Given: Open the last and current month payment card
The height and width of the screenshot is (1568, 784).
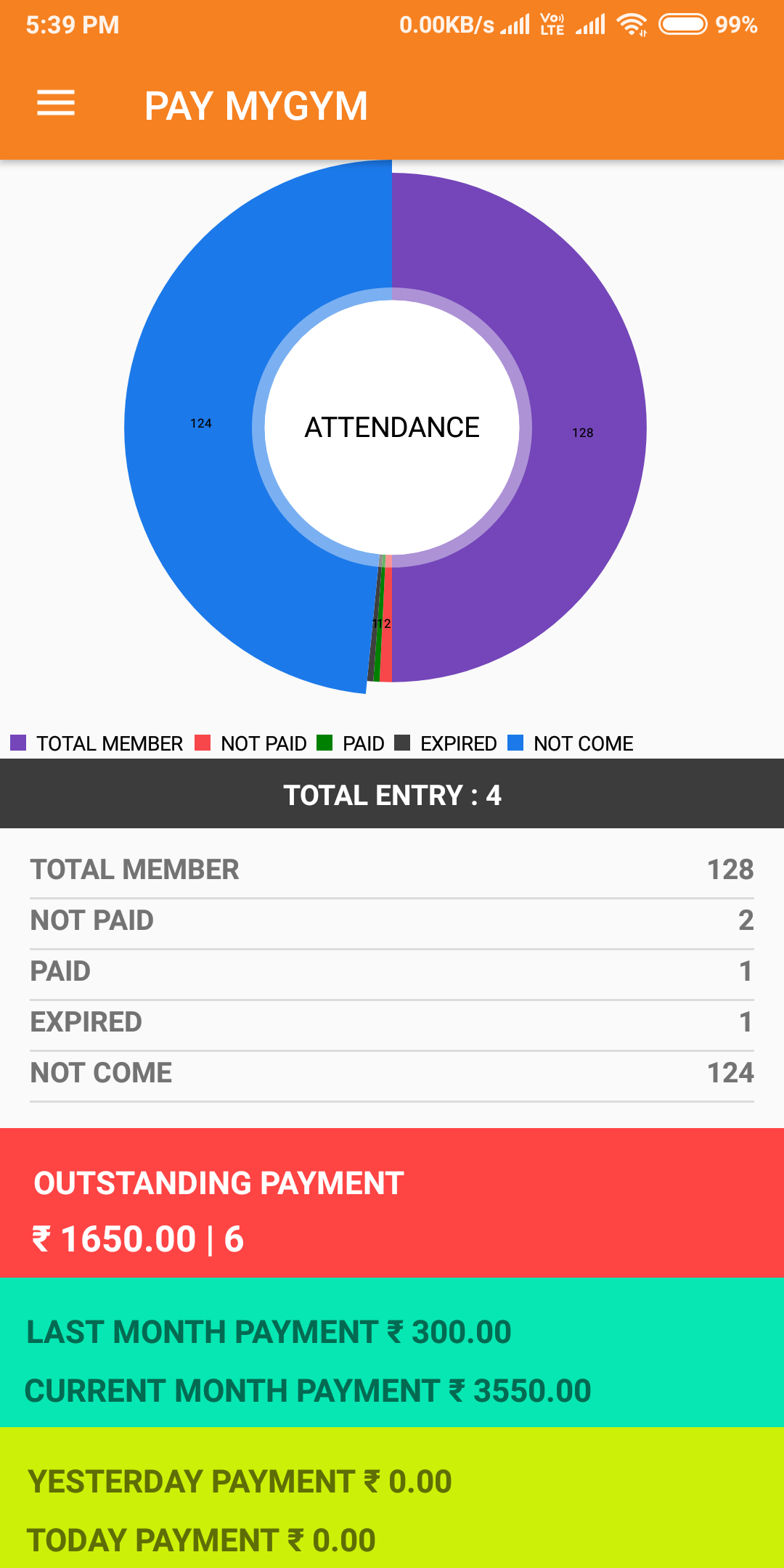Looking at the screenshot, I should tap(392, 1352).
